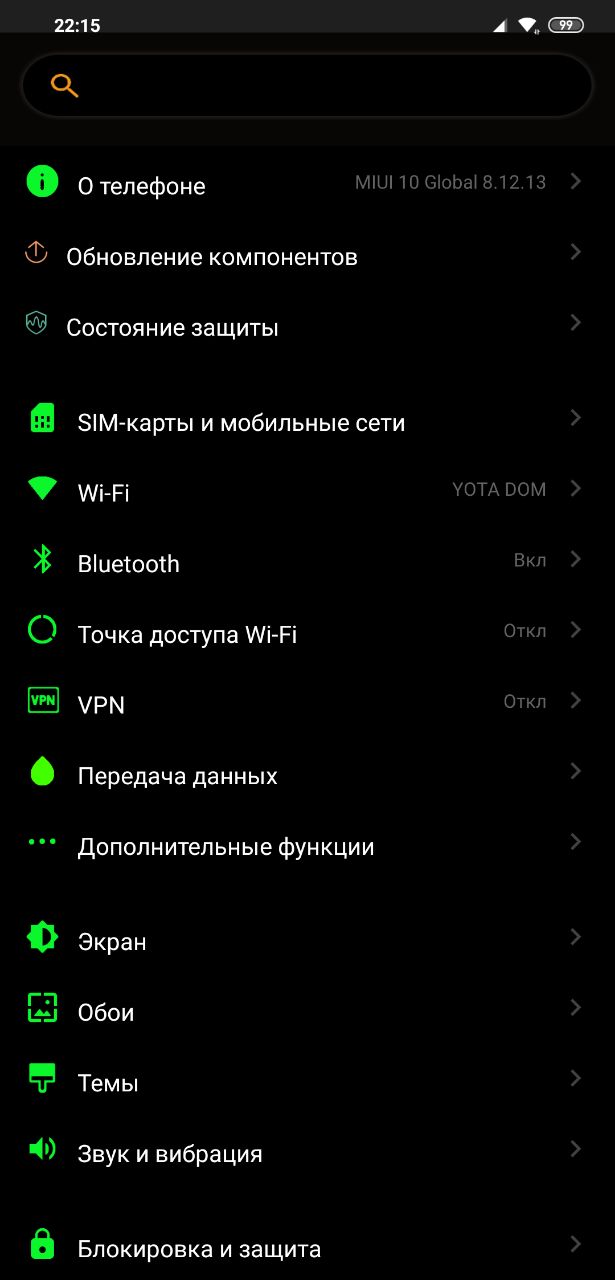Open Обои settings
Image resolution: width=615 pixels, height=1280 pixels.
coord(307,1012)
